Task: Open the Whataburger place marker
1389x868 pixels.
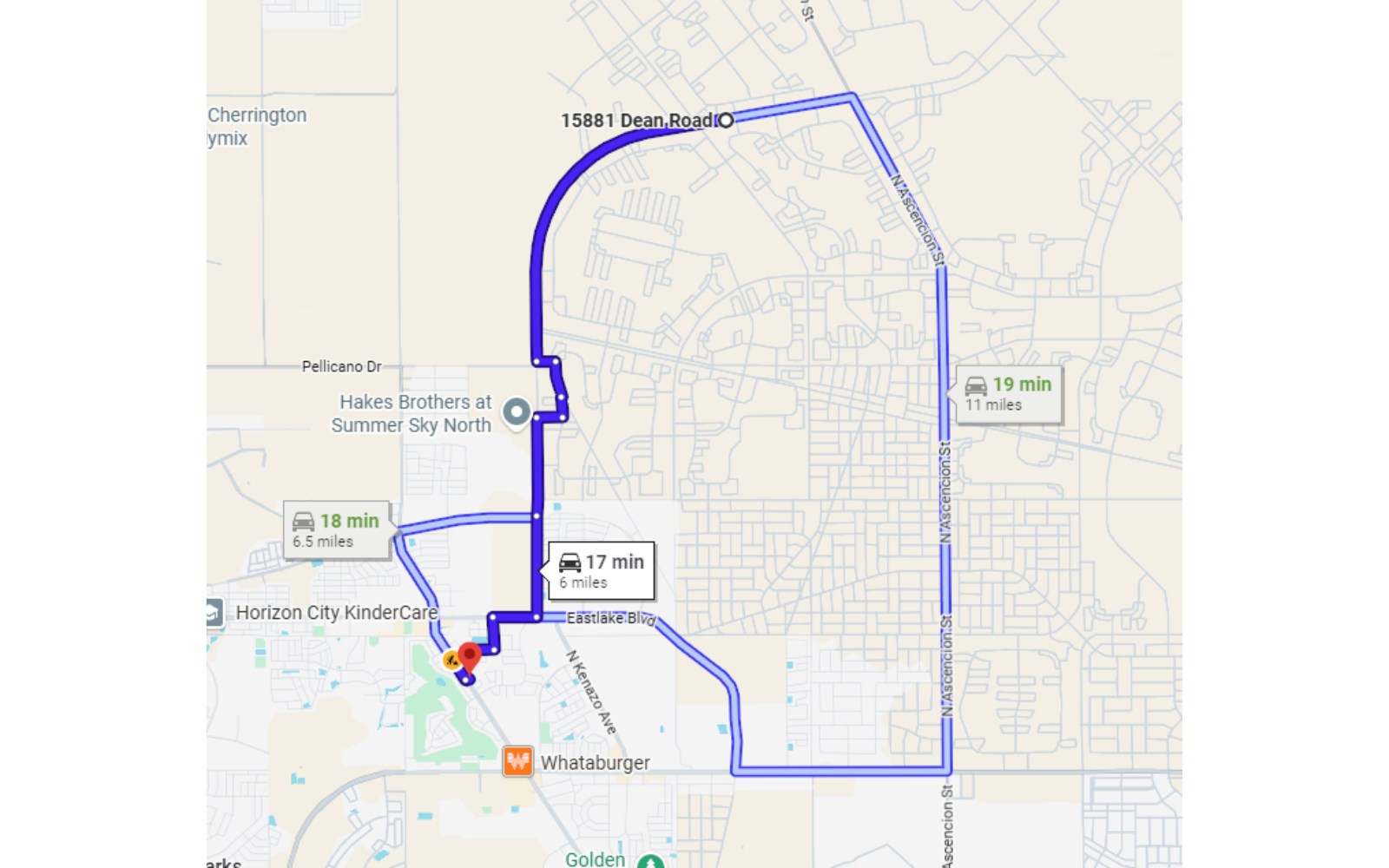Action: (x=518, y=762)
